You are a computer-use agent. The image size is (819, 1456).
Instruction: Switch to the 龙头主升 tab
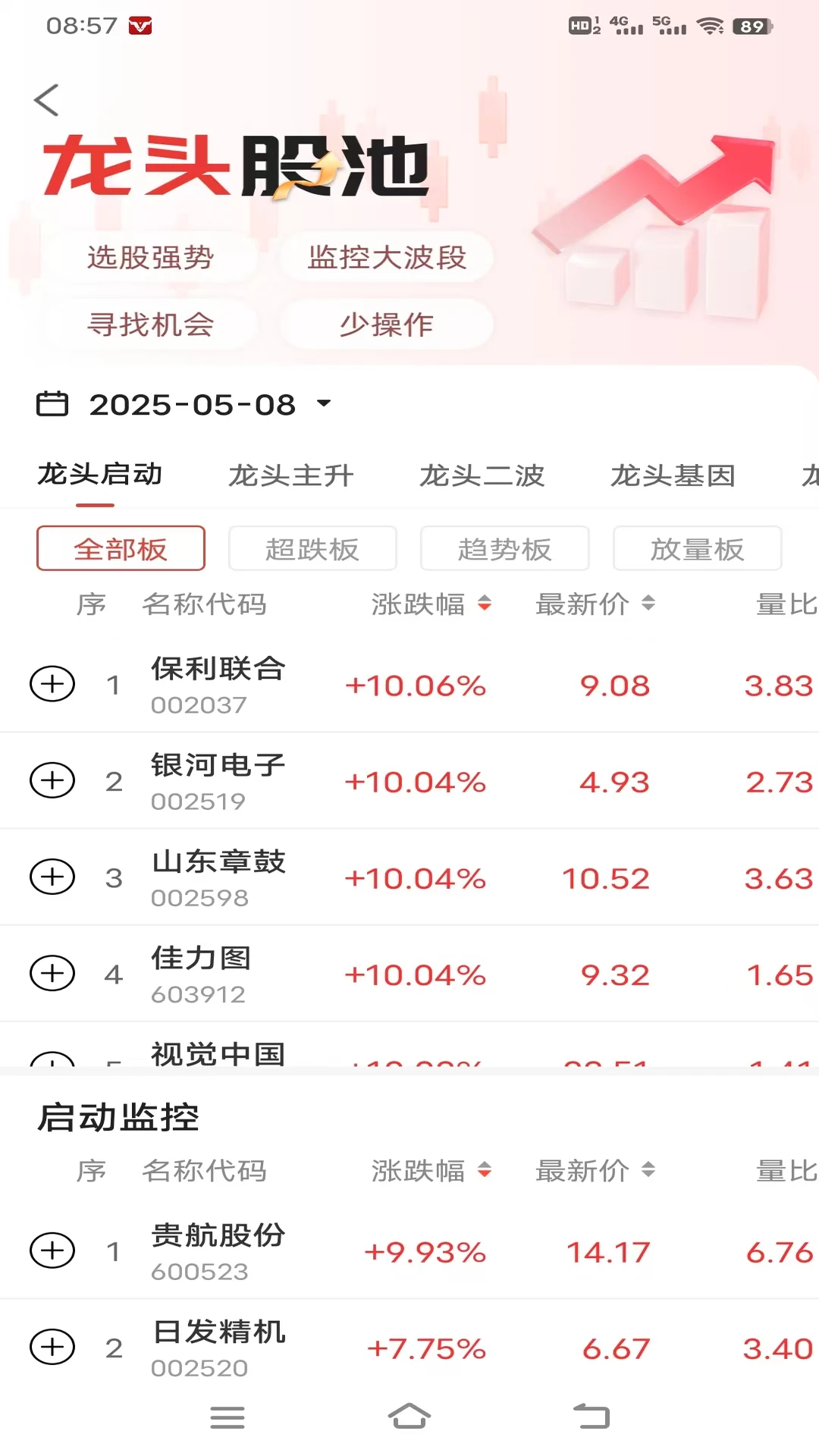(x=291, y=475)
